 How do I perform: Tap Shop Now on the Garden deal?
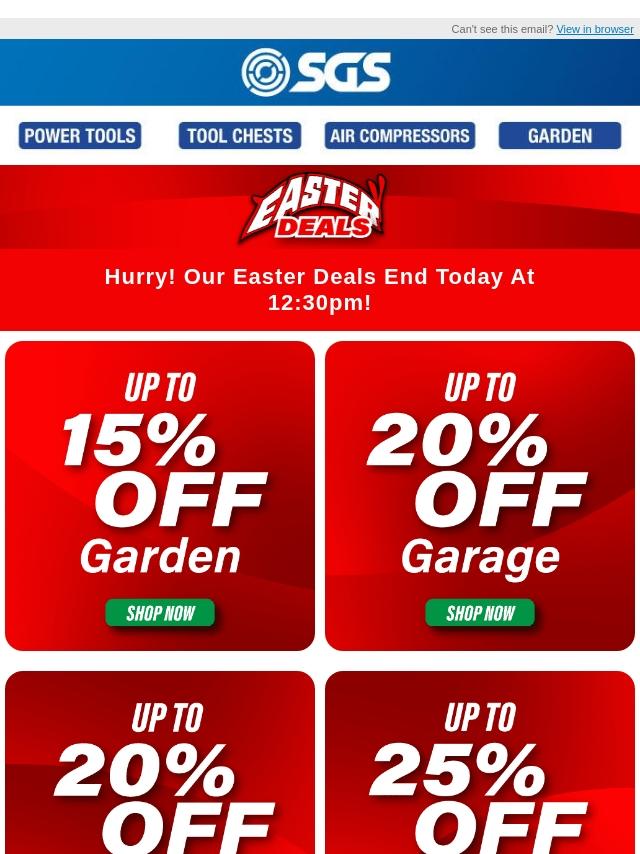[160, 614]
